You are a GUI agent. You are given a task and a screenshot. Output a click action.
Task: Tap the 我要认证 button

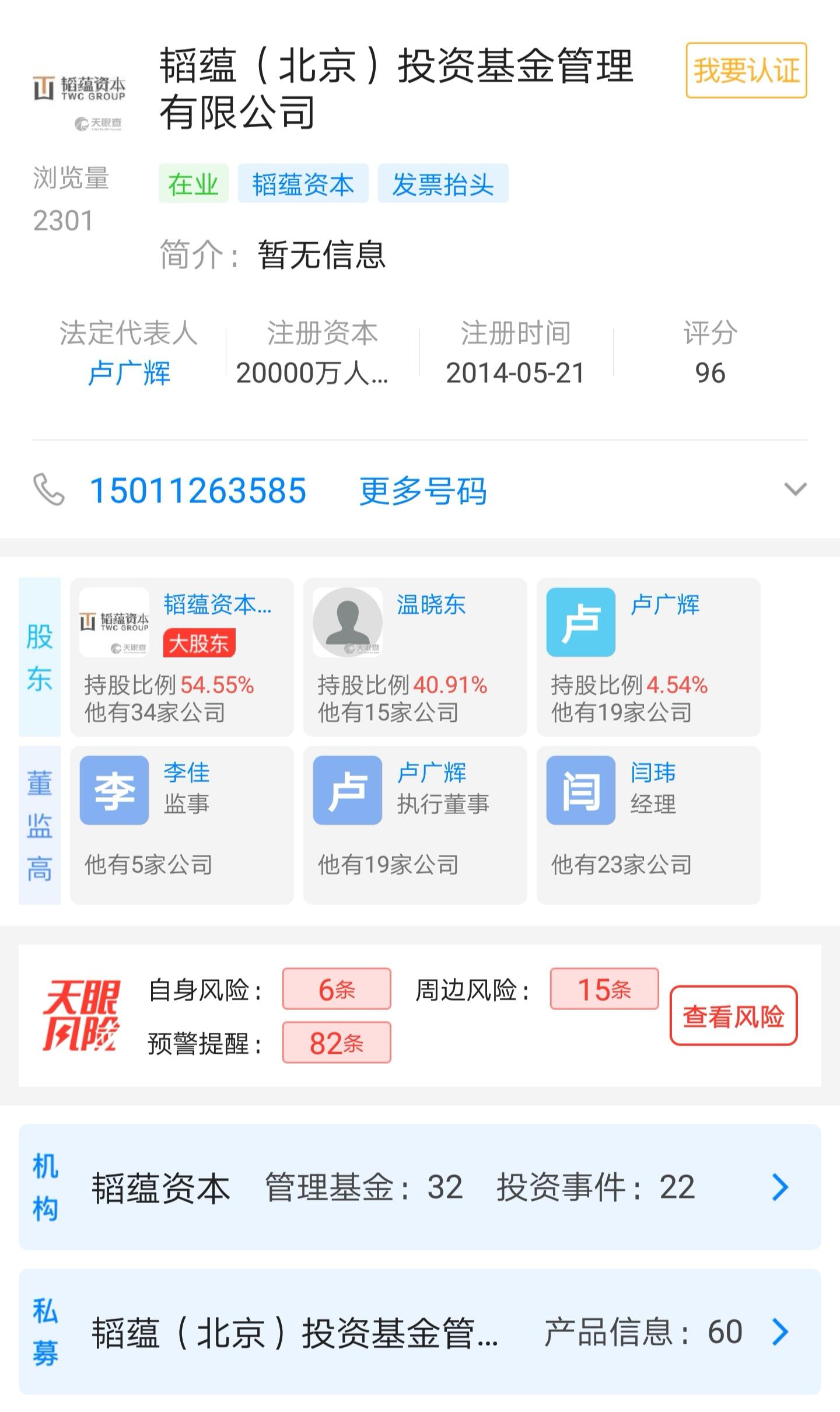tap(745, 71)
